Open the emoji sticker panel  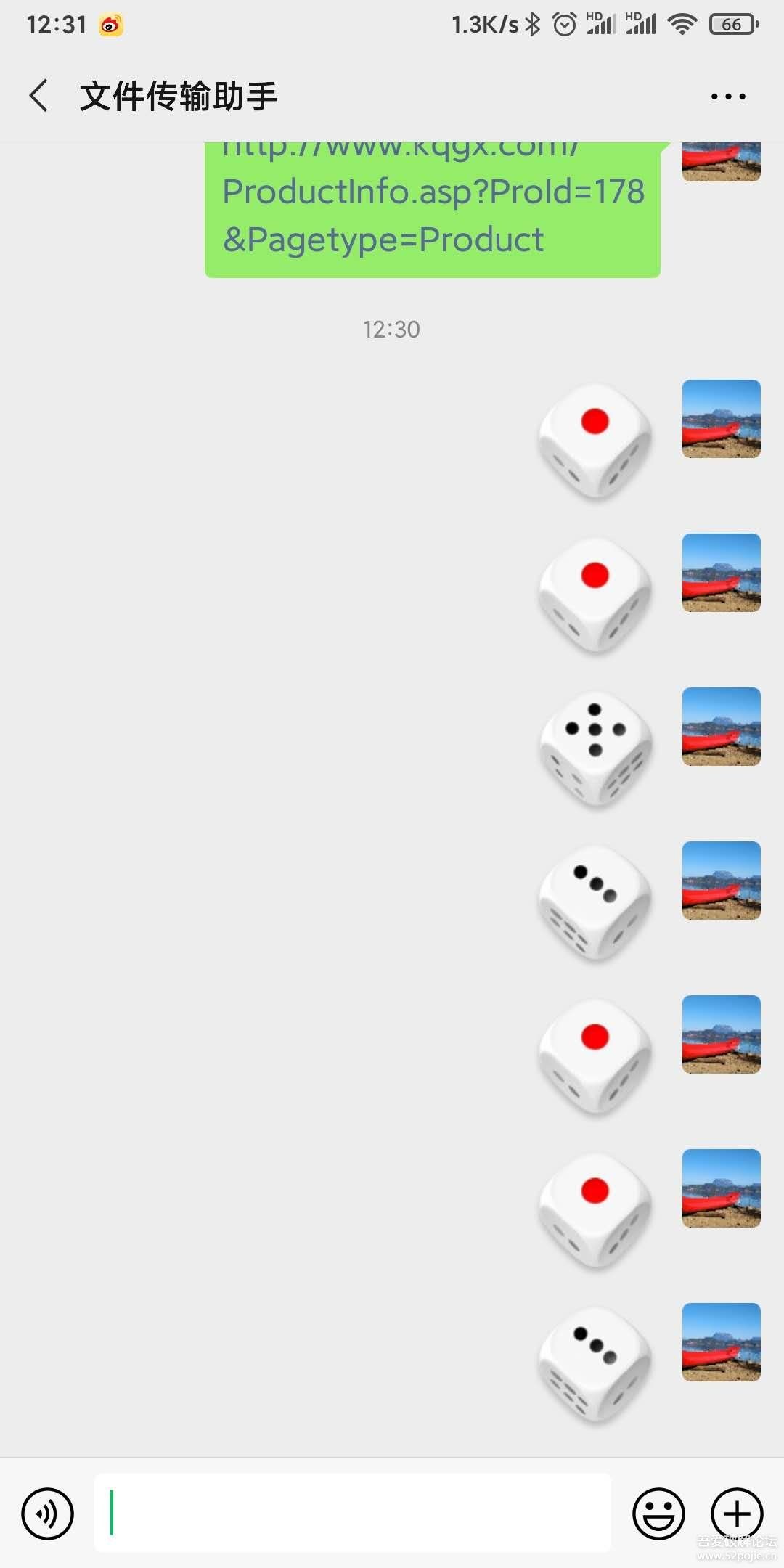(658, 1514)
